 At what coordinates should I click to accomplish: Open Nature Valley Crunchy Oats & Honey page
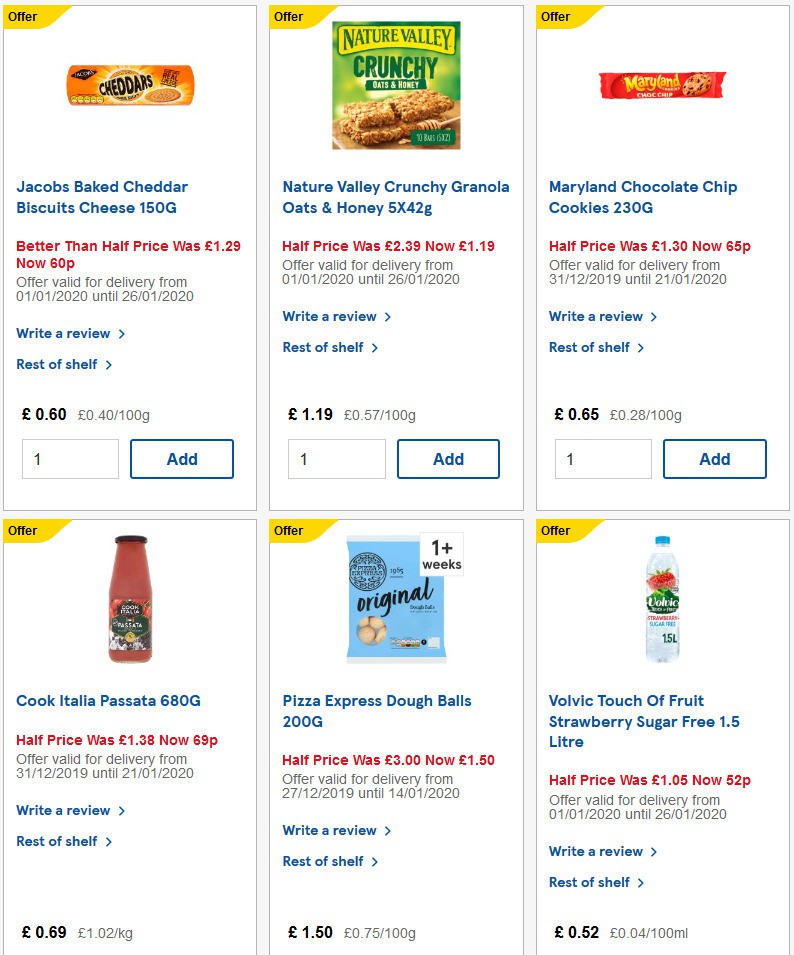point(395,197)
